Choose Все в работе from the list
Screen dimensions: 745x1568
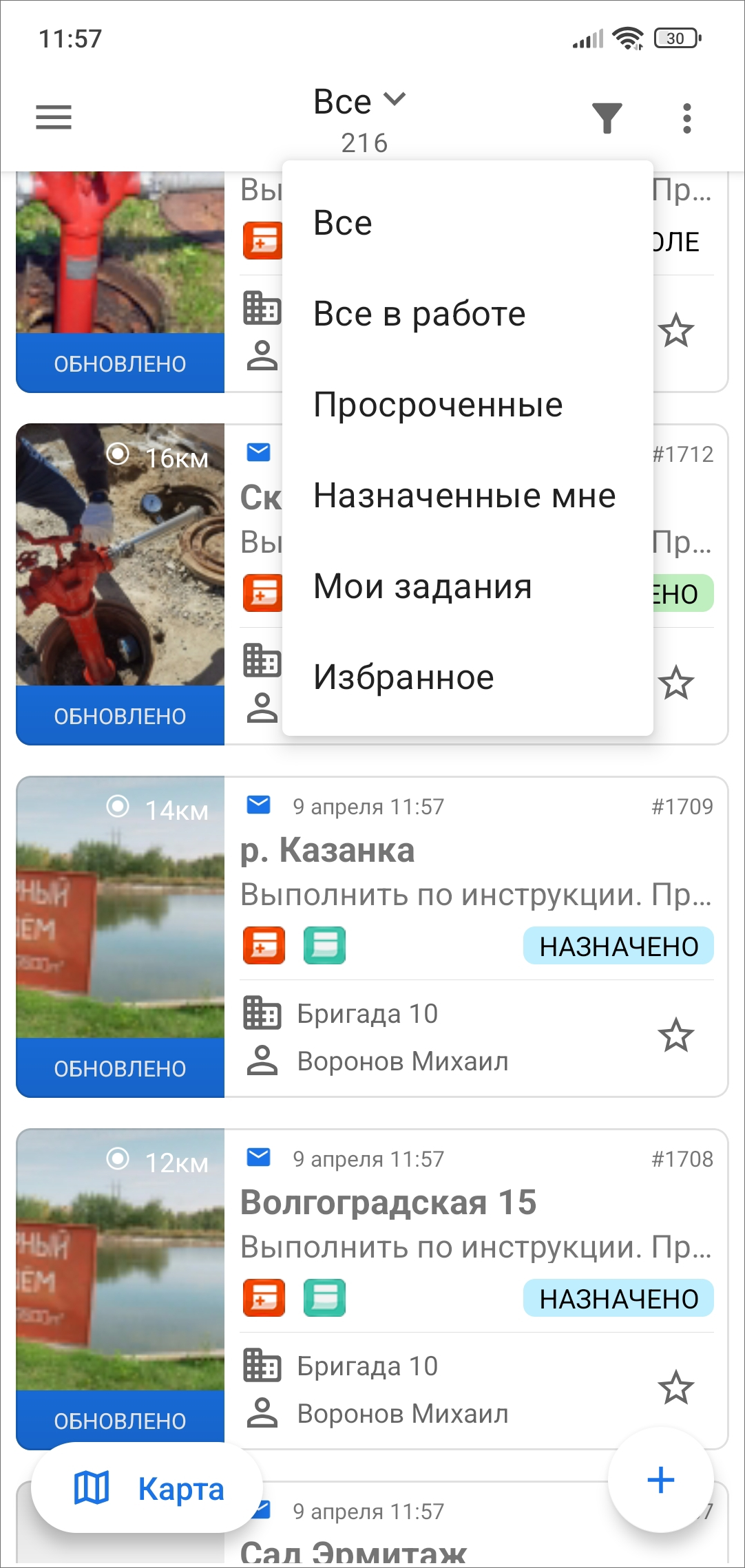pos(419,314)
